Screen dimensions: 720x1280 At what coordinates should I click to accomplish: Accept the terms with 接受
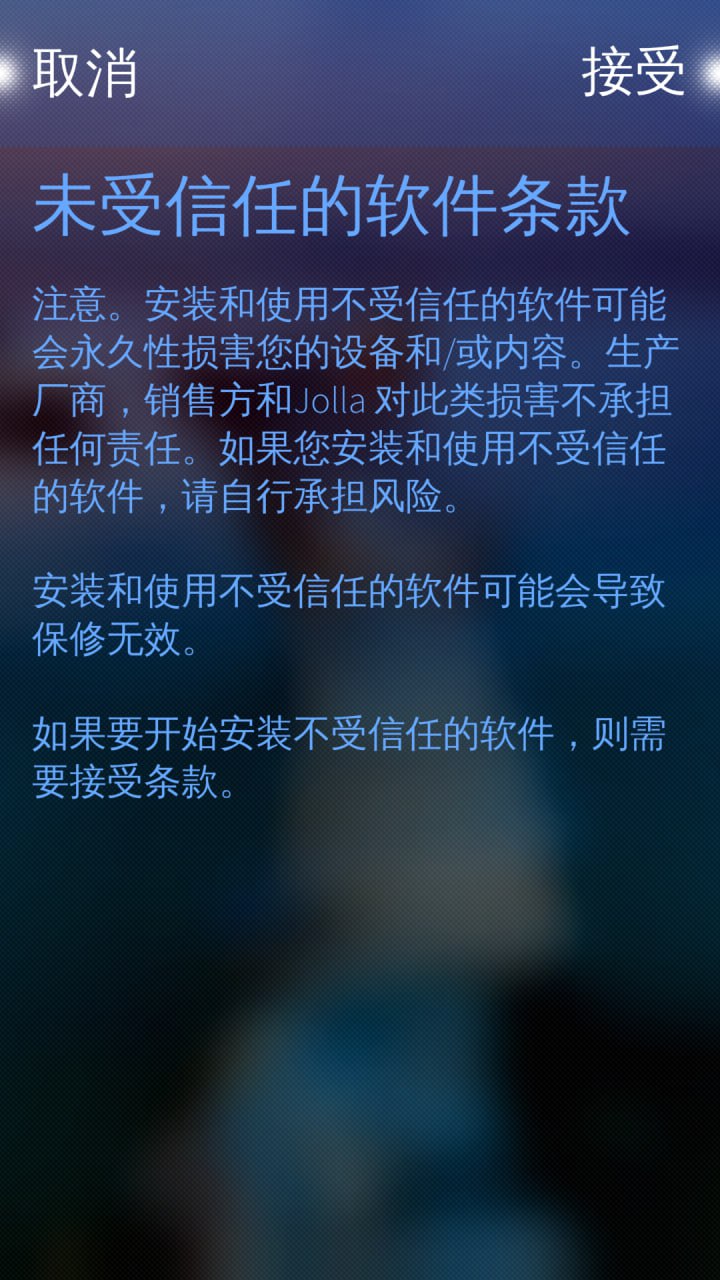pos(634,72)
